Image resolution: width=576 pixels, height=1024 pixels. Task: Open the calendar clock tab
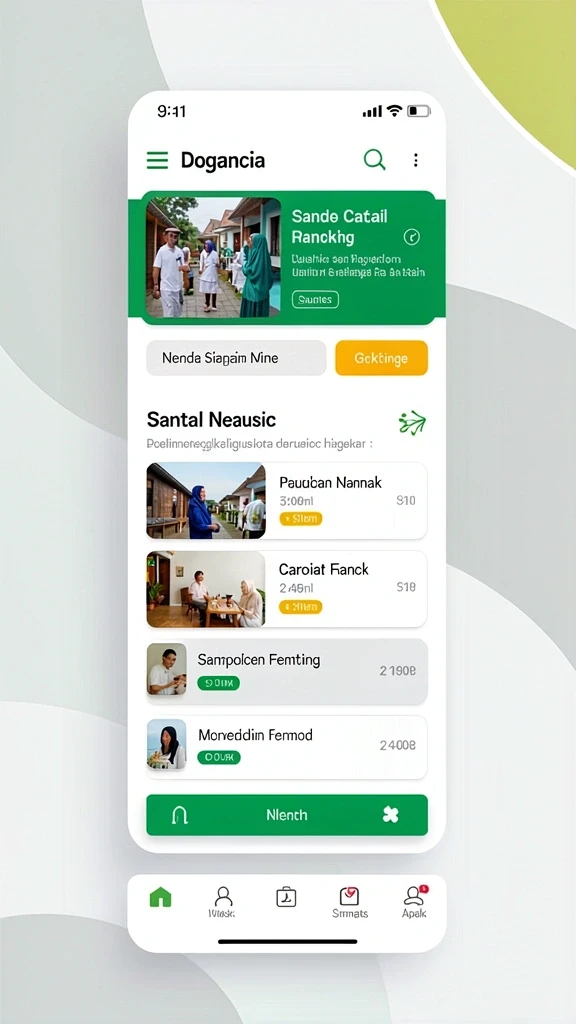point(286,897)
